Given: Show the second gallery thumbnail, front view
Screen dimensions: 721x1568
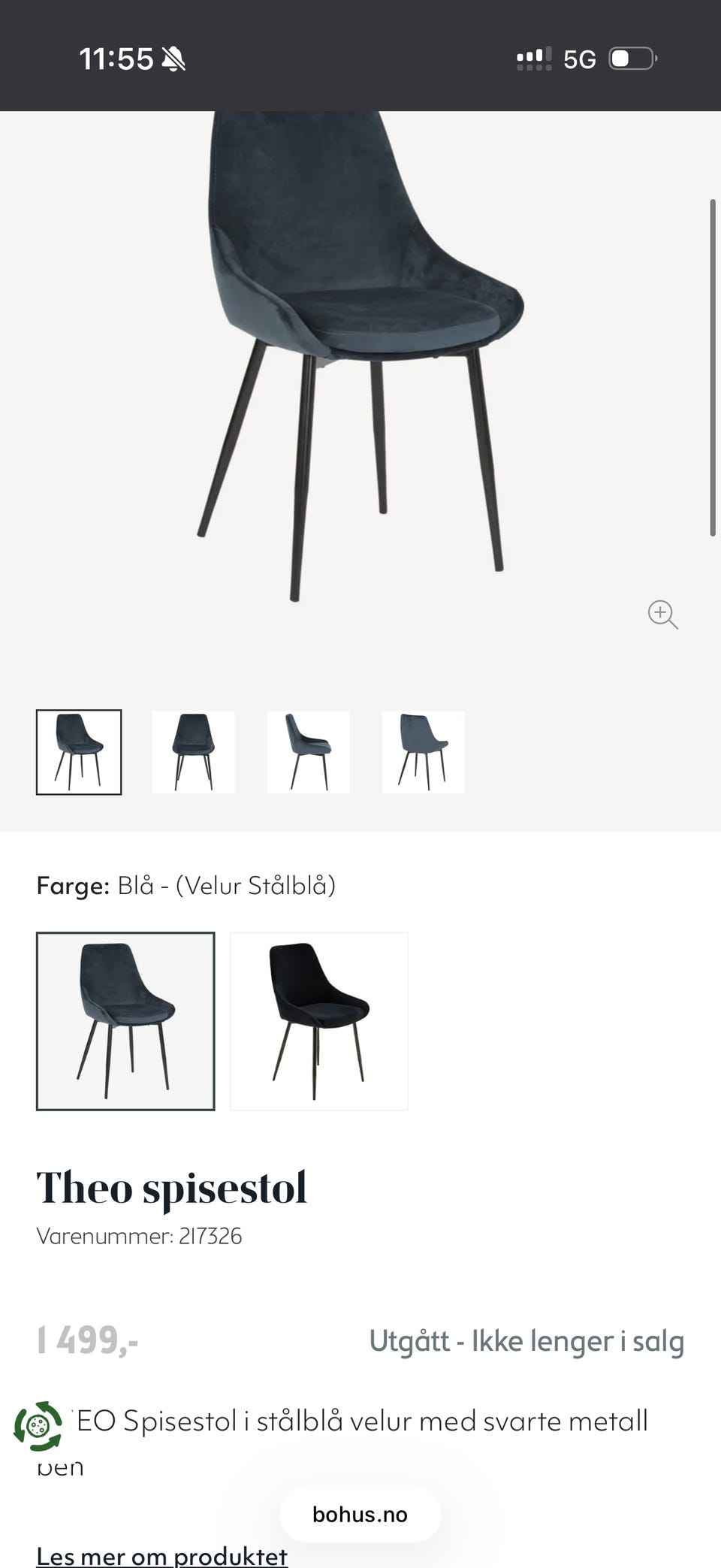Looking at the screenshot, I should coord(194,752).
